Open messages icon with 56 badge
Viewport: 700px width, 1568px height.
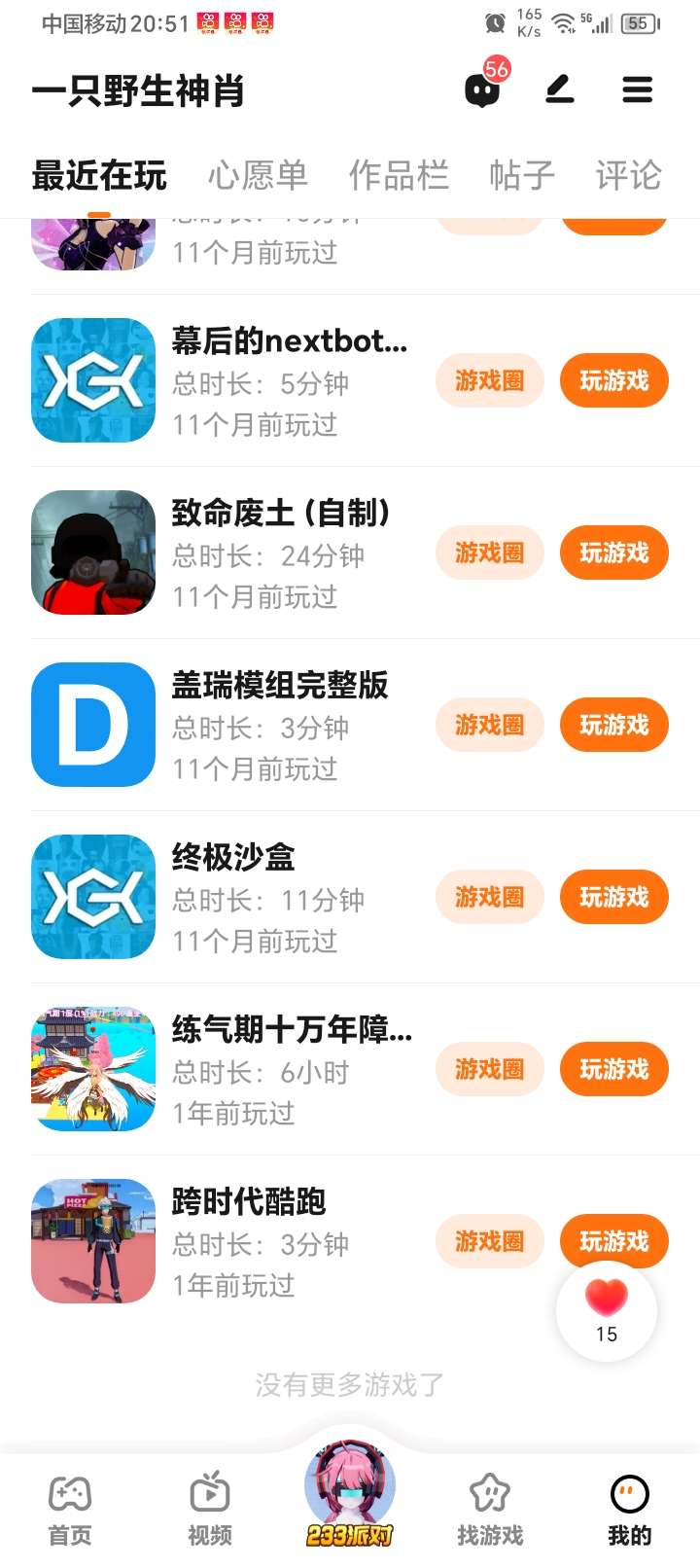click(483, 89)
